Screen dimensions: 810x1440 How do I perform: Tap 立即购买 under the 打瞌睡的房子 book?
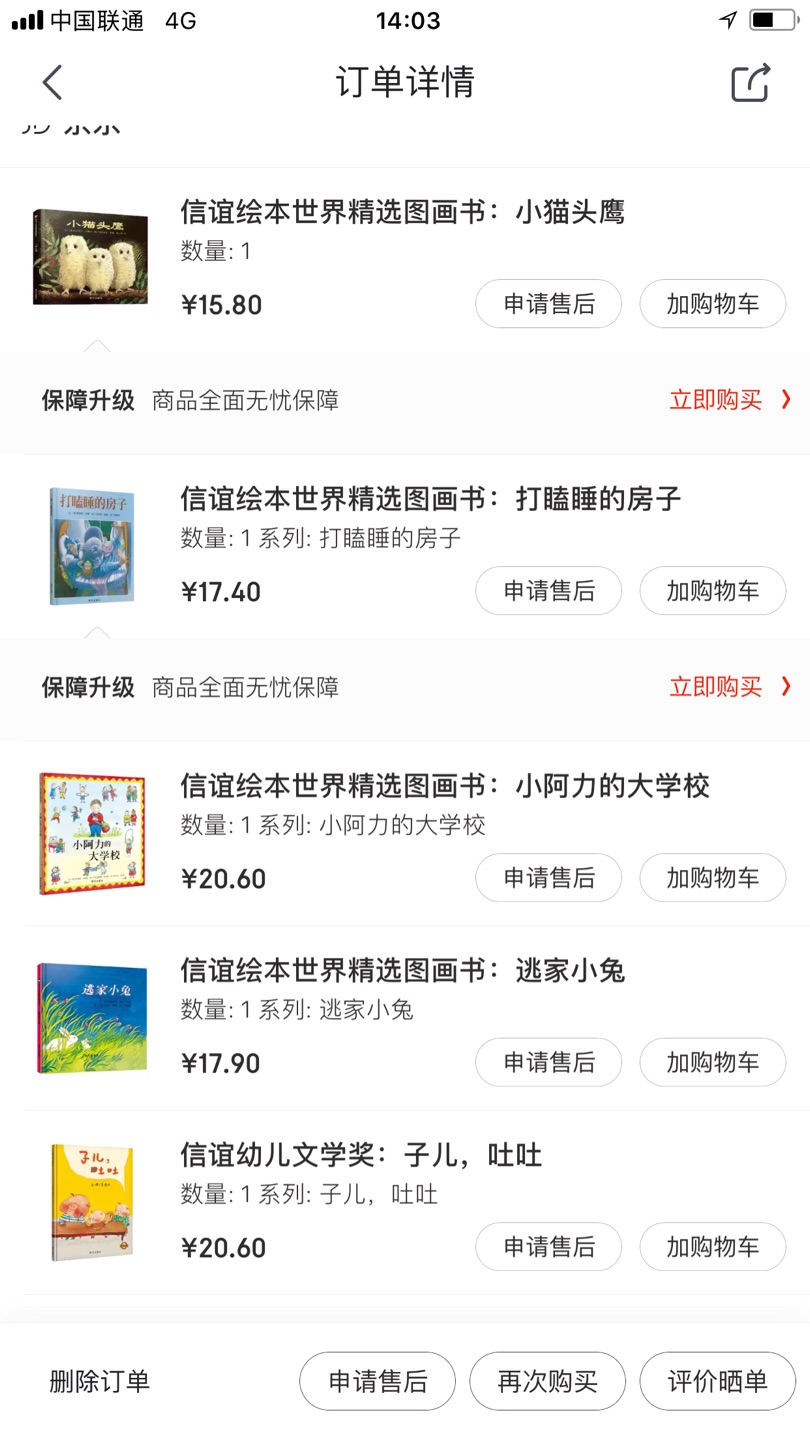729,687
